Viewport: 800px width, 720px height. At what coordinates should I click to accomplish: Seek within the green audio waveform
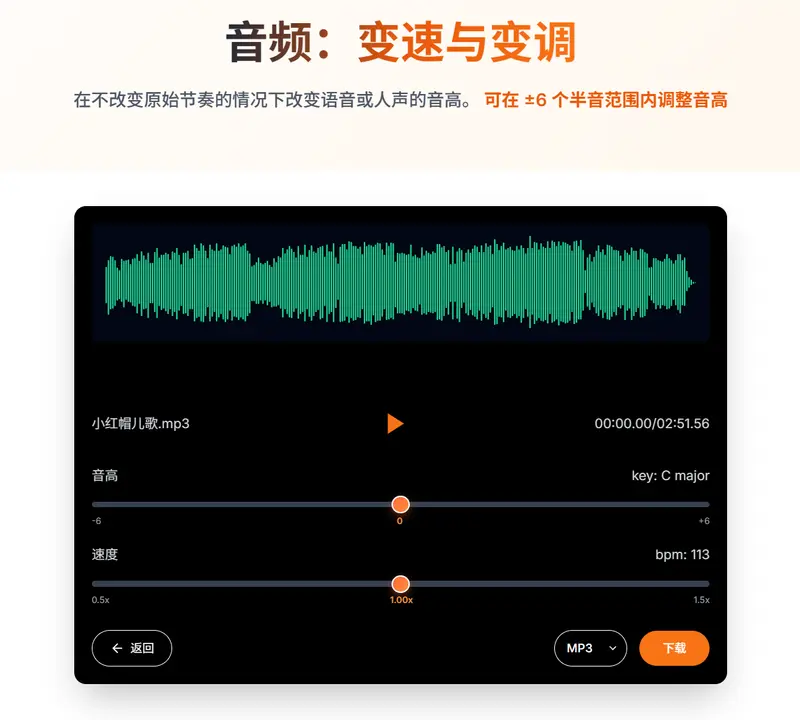pos(400,282)
